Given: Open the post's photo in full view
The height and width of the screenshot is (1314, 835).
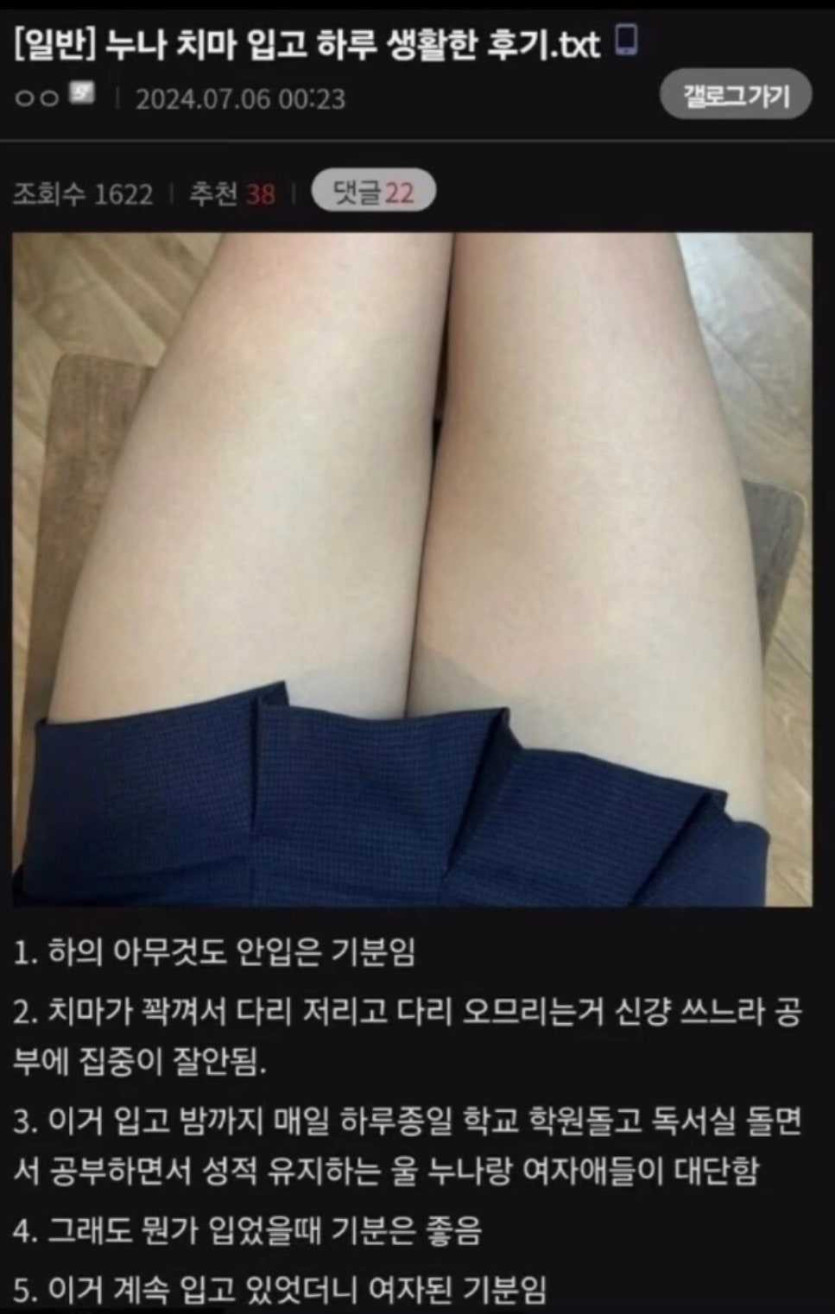Looking at the screenshot, I should (x=412, y=568).
